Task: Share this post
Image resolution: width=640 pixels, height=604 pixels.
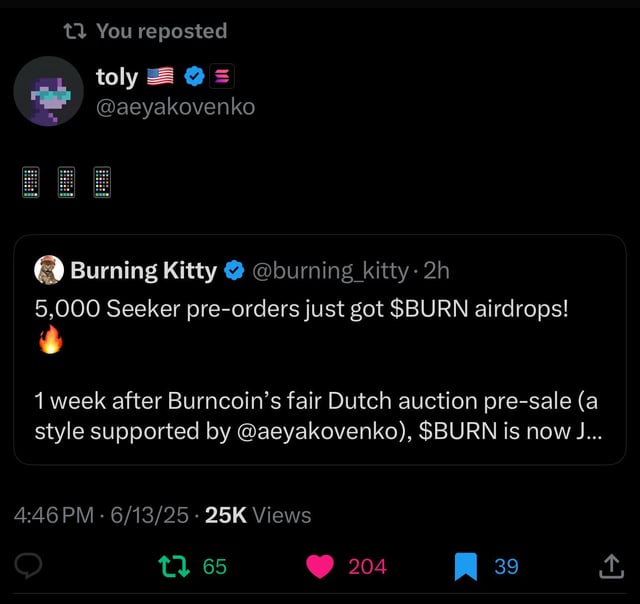Action: click(609, 567)
